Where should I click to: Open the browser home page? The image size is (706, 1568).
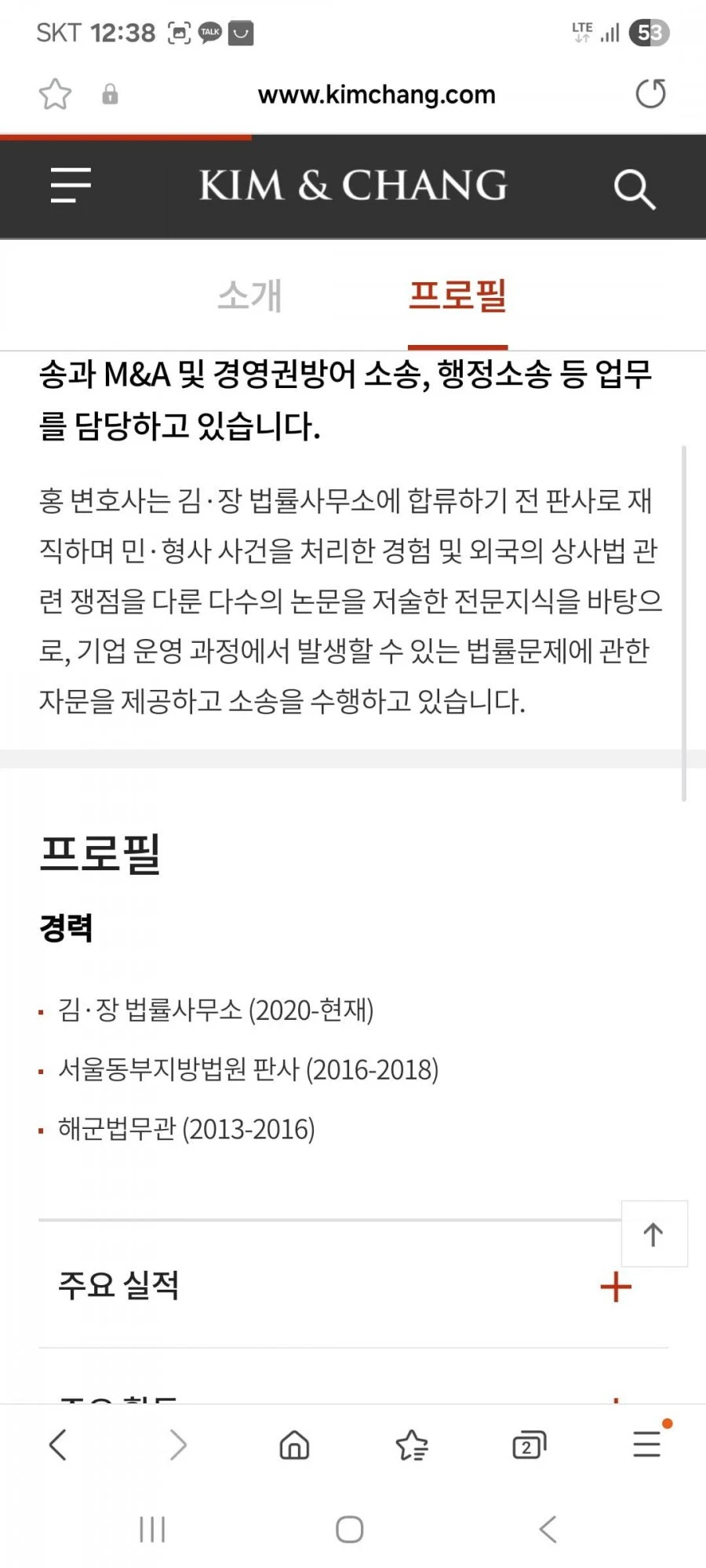click(295, 1444)
